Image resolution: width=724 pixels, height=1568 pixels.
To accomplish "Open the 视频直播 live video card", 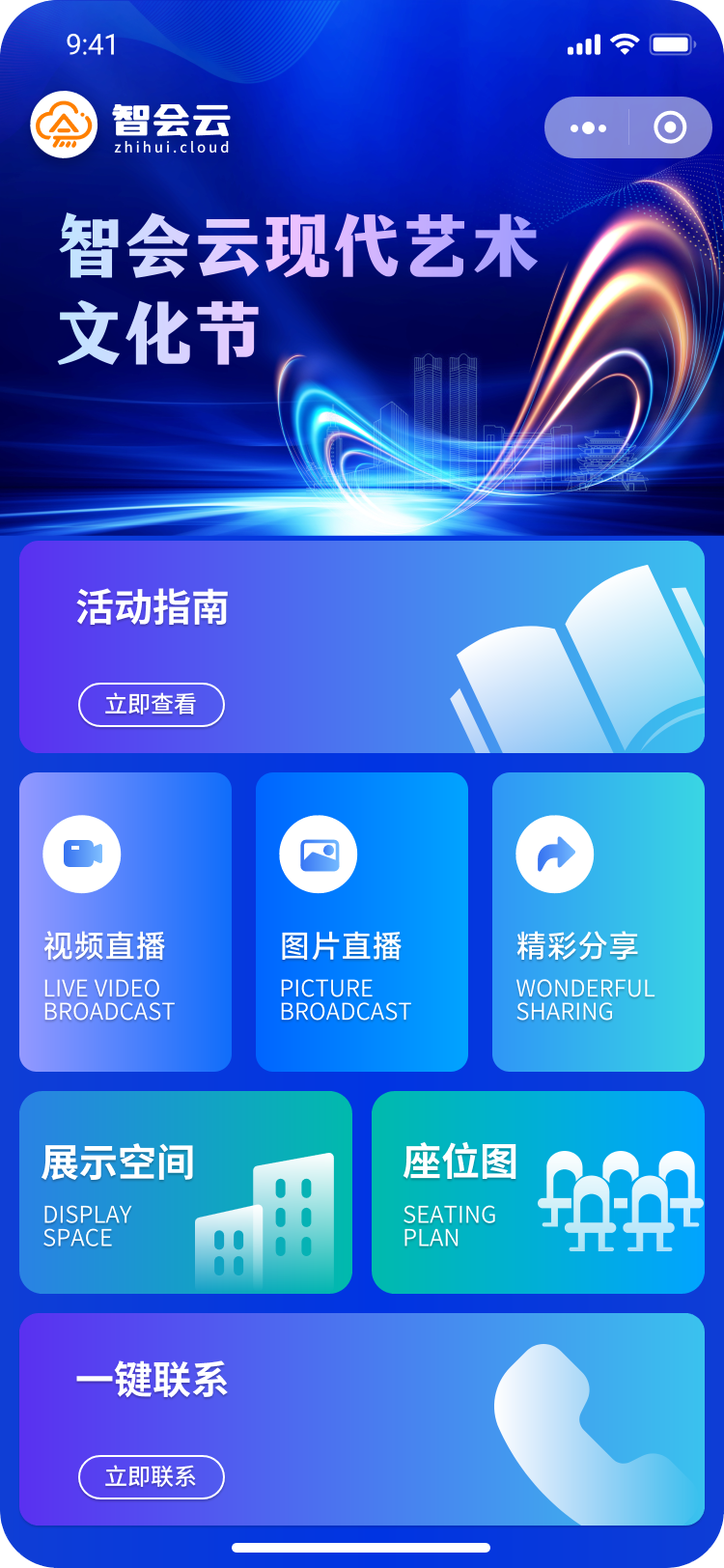I will tap(125, 922).
